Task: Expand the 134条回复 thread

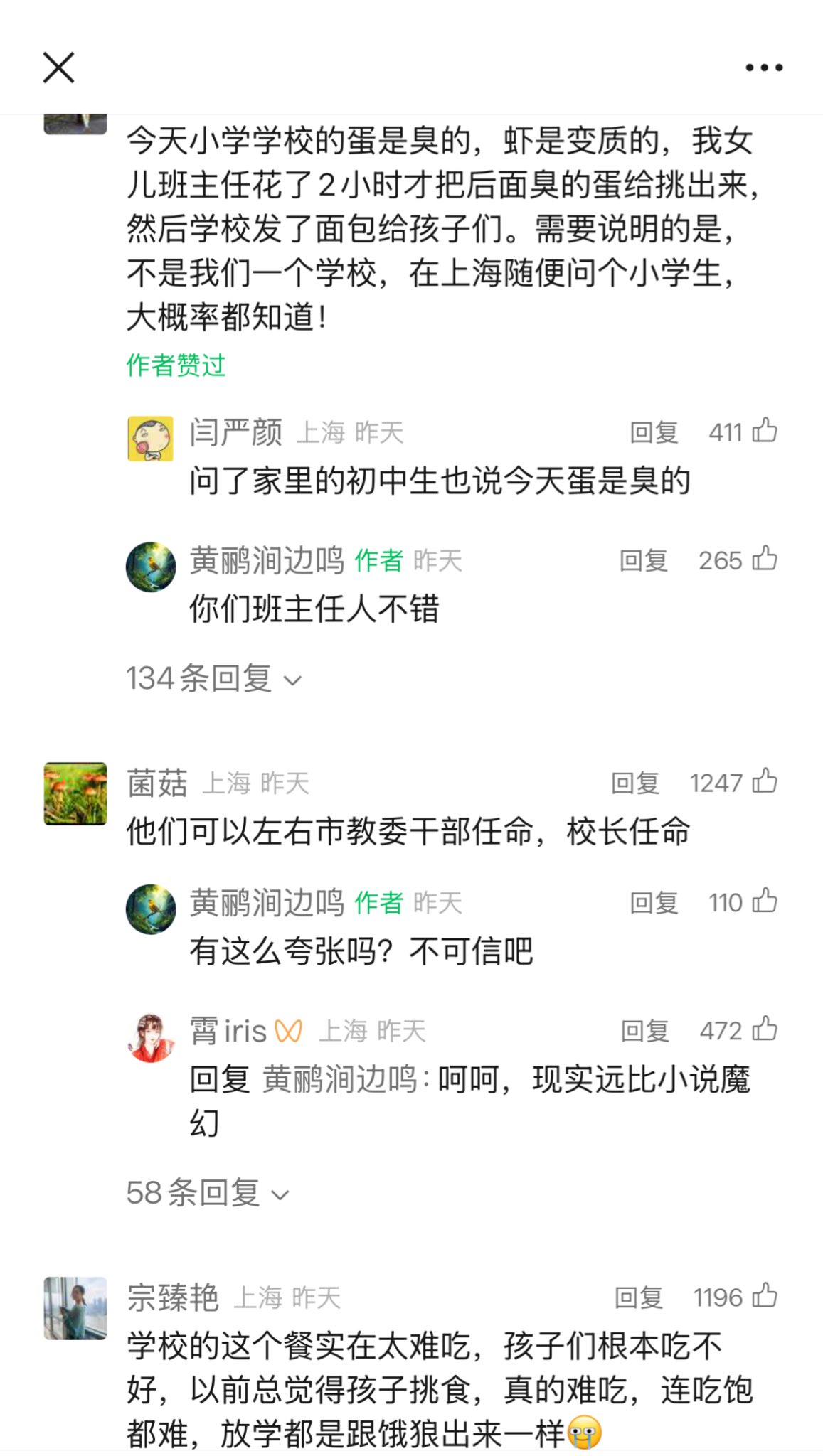Action: pyautogui.click(x=213, y=679)
